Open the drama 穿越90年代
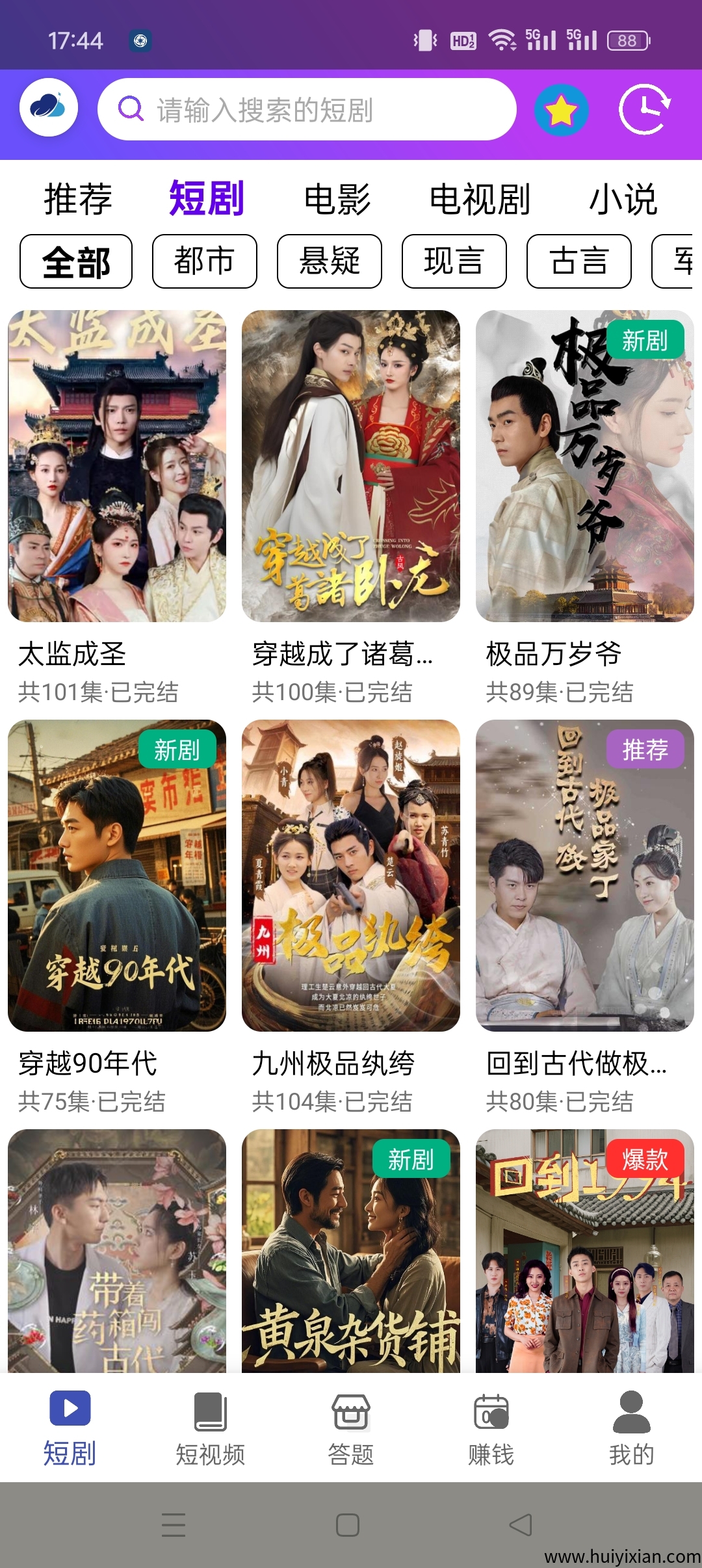 pyautogui.click(x=117, y=876)
